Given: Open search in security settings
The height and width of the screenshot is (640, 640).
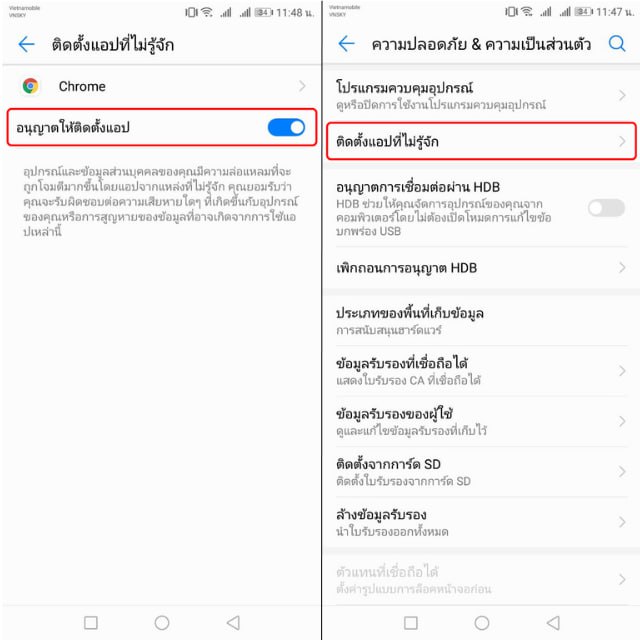Looking at the screenshot, I should click(x=617, y=44).
